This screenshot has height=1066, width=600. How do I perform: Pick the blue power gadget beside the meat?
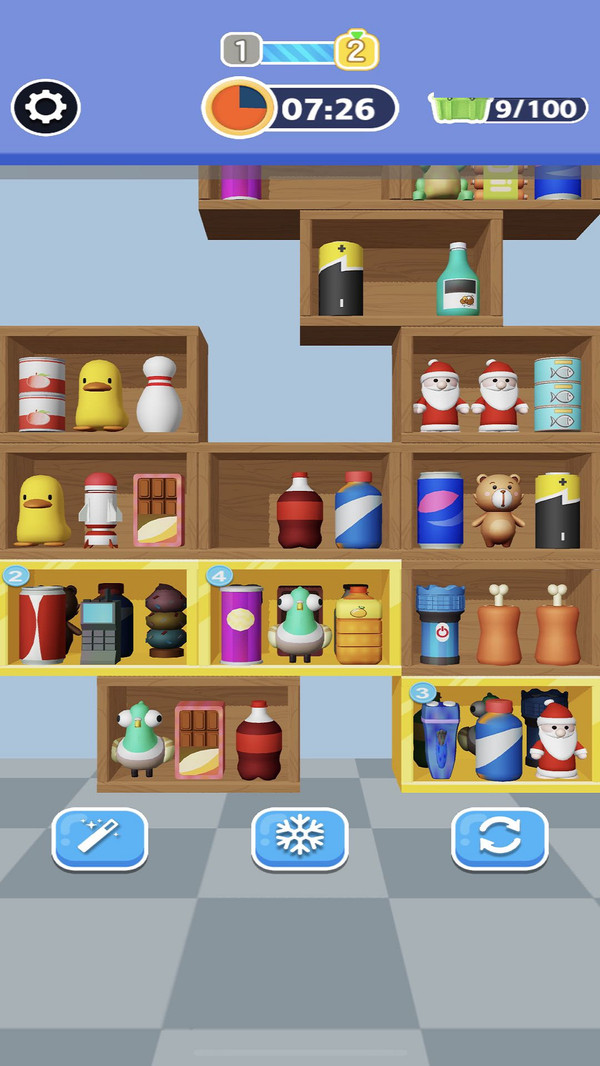point(440,625)
